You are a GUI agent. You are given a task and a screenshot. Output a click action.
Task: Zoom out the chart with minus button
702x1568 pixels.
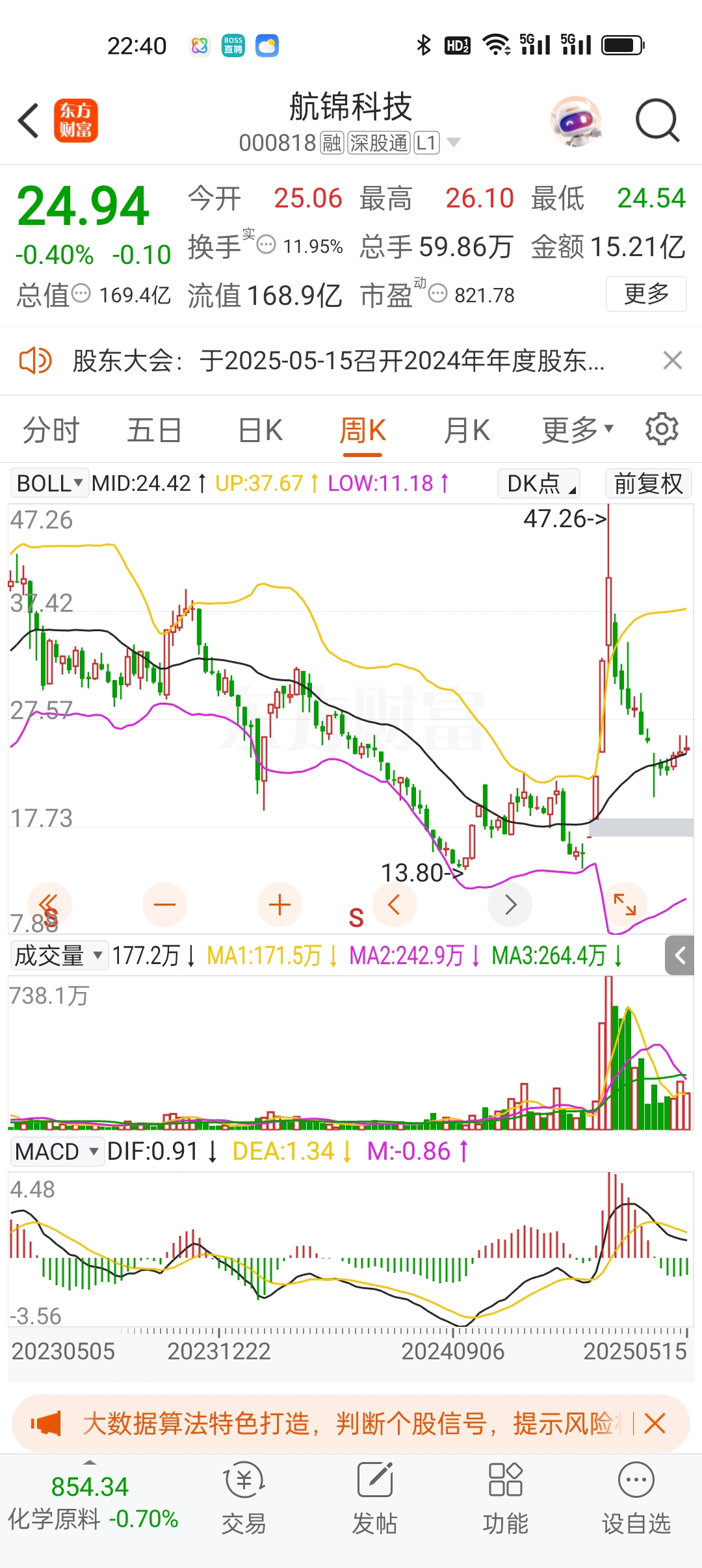pos(164,904)
